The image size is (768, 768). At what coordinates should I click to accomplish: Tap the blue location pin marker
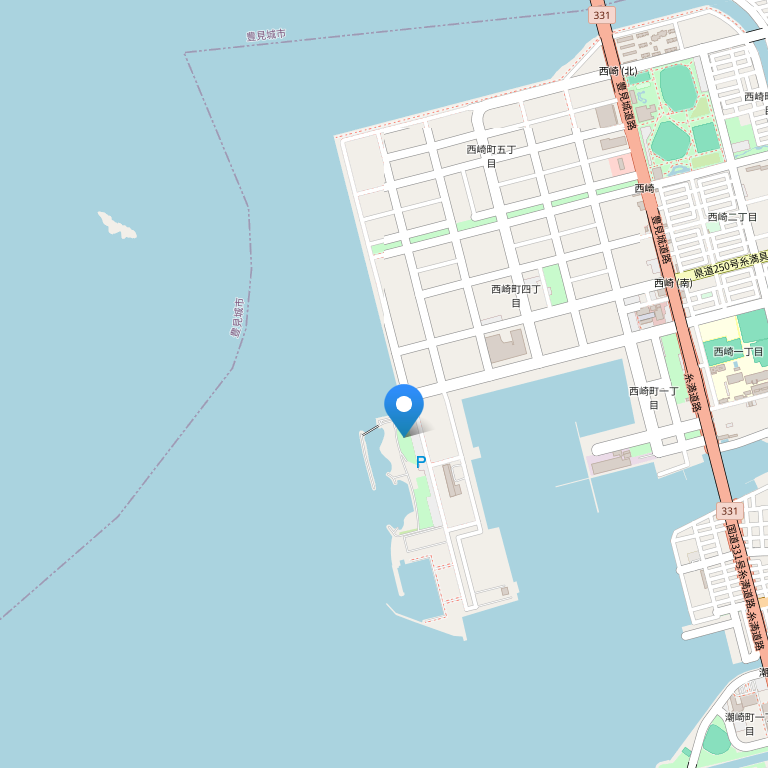click(404, 407)
